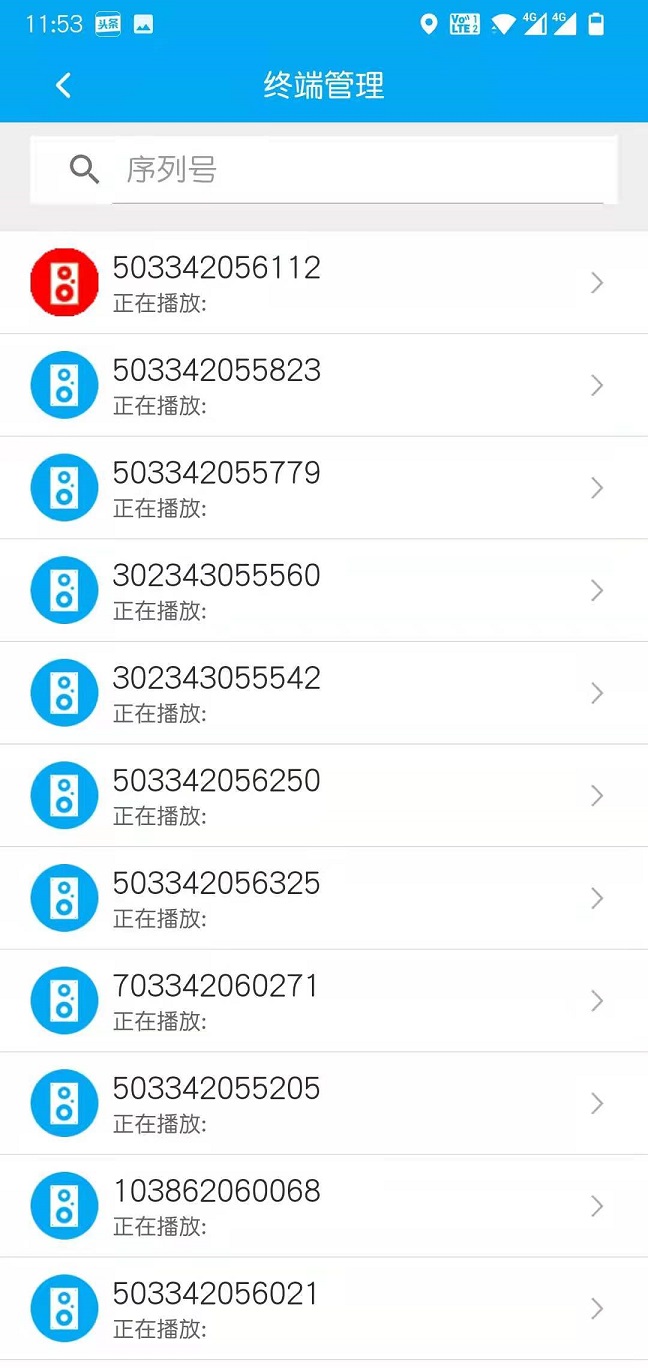Screen dimensions: 648x1368
Task: Open terminal 302343055560
Action: click(324, 590)
